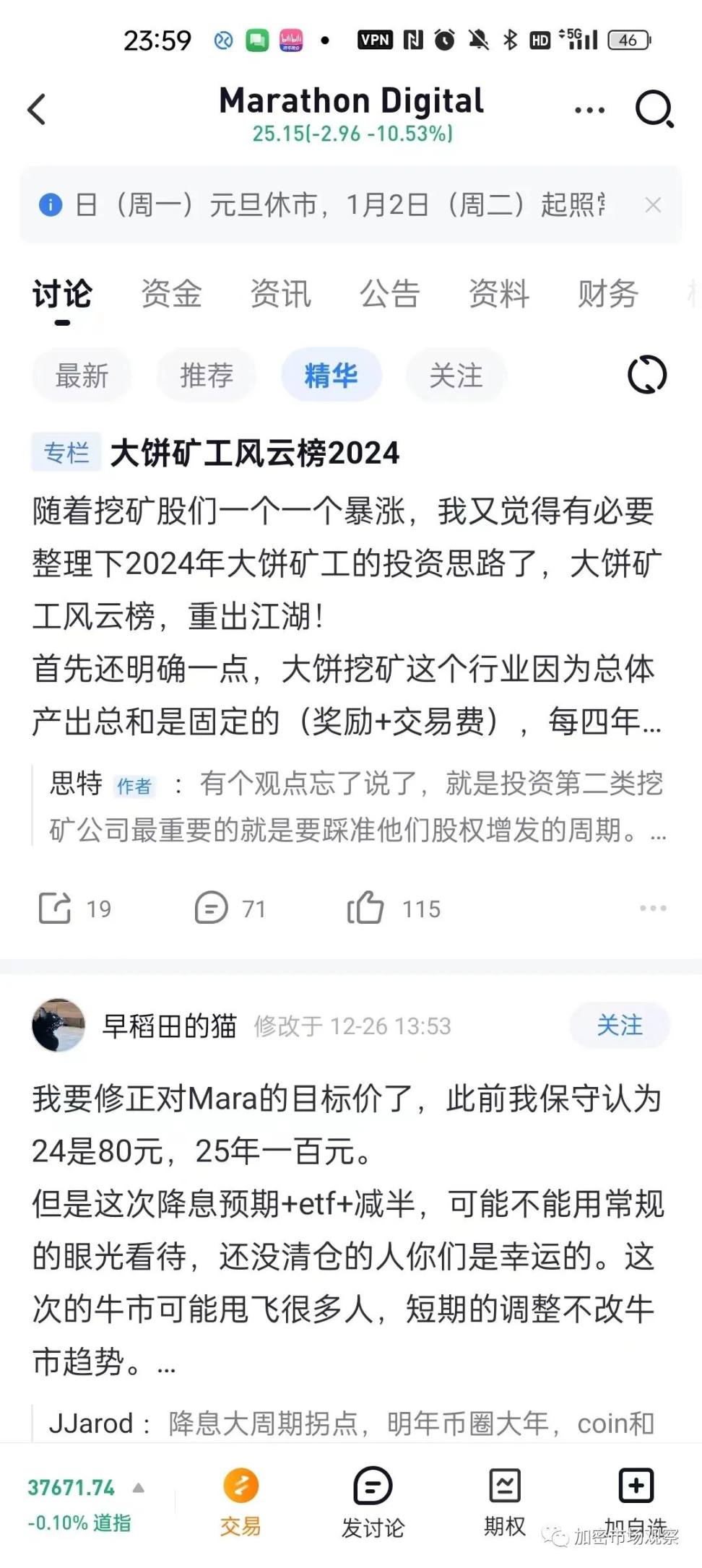This screenshot has height=1568, width=702.
Task: Tap 交易 in the bottom bar
Action: [240, 1501]
